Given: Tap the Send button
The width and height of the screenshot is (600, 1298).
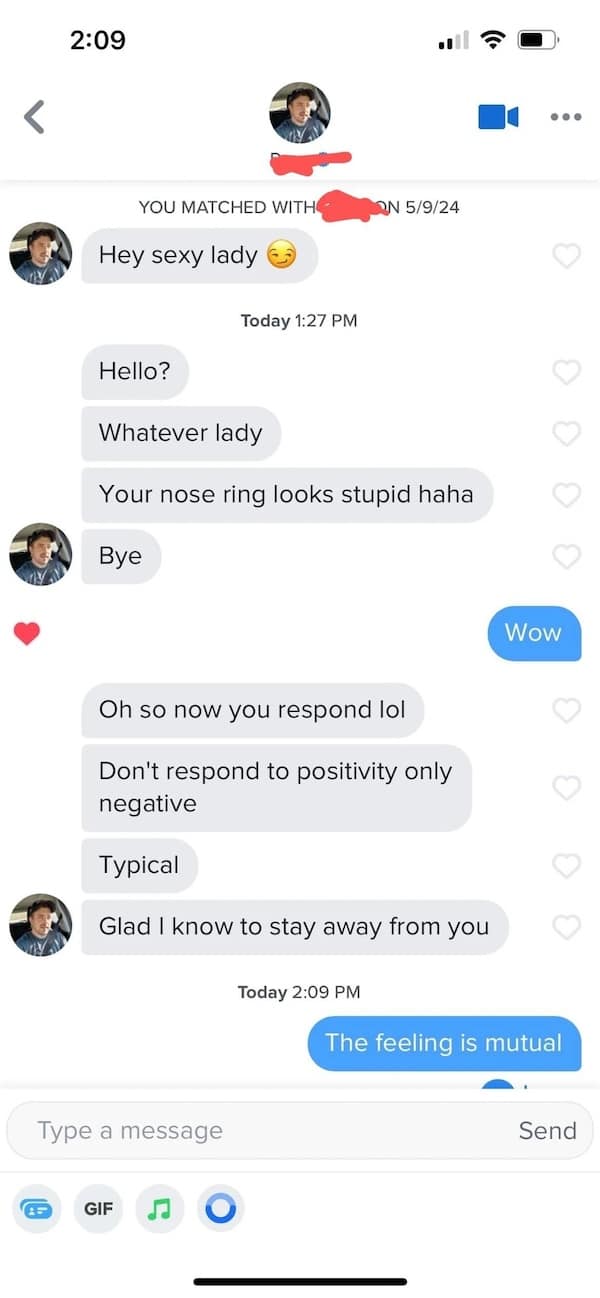Looking at the screenshot, I should (547, 1131).
